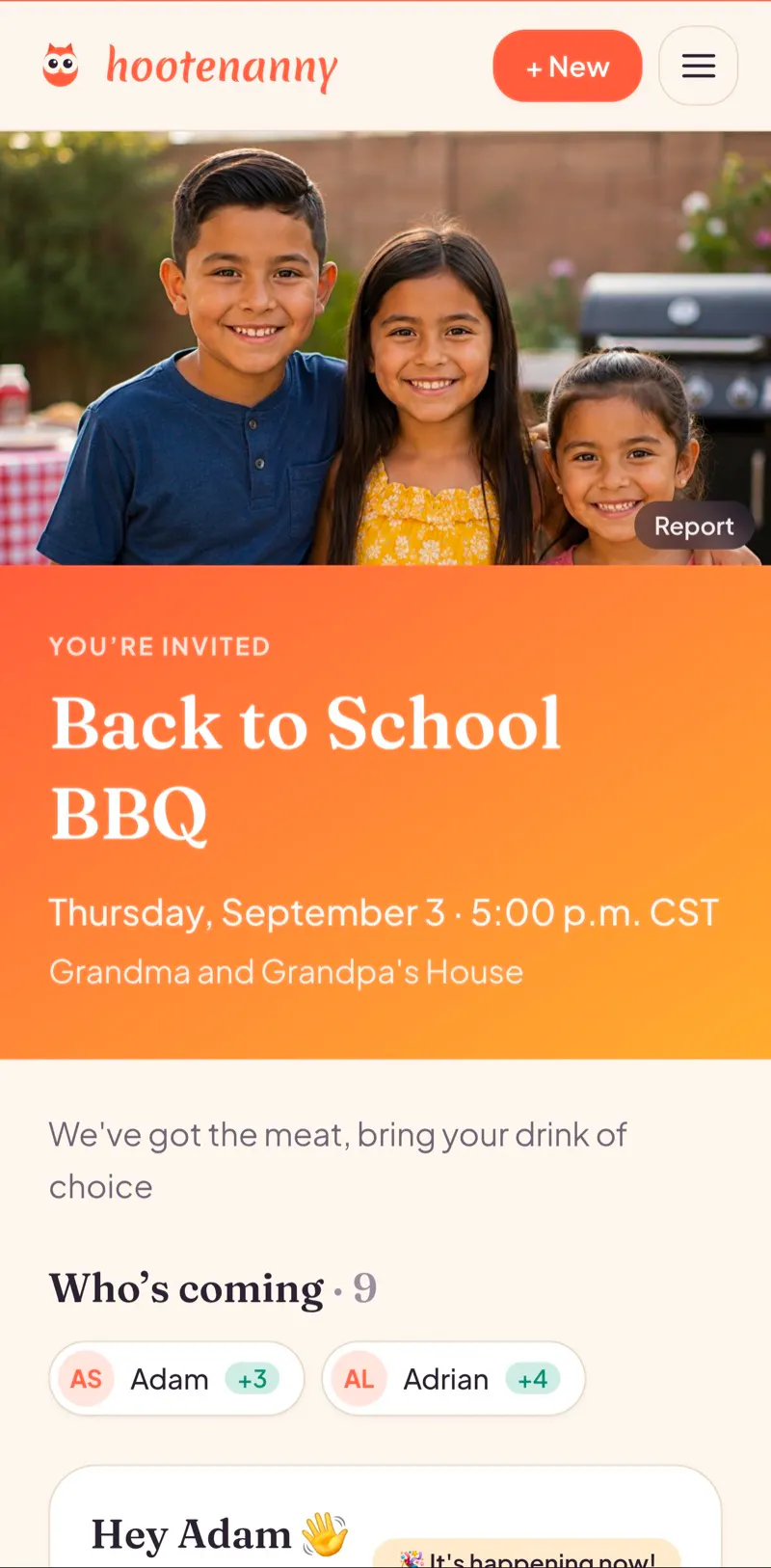
Task: Open Adrian's guest chip
Action: pyautogui.click(x=454, y=1379)
